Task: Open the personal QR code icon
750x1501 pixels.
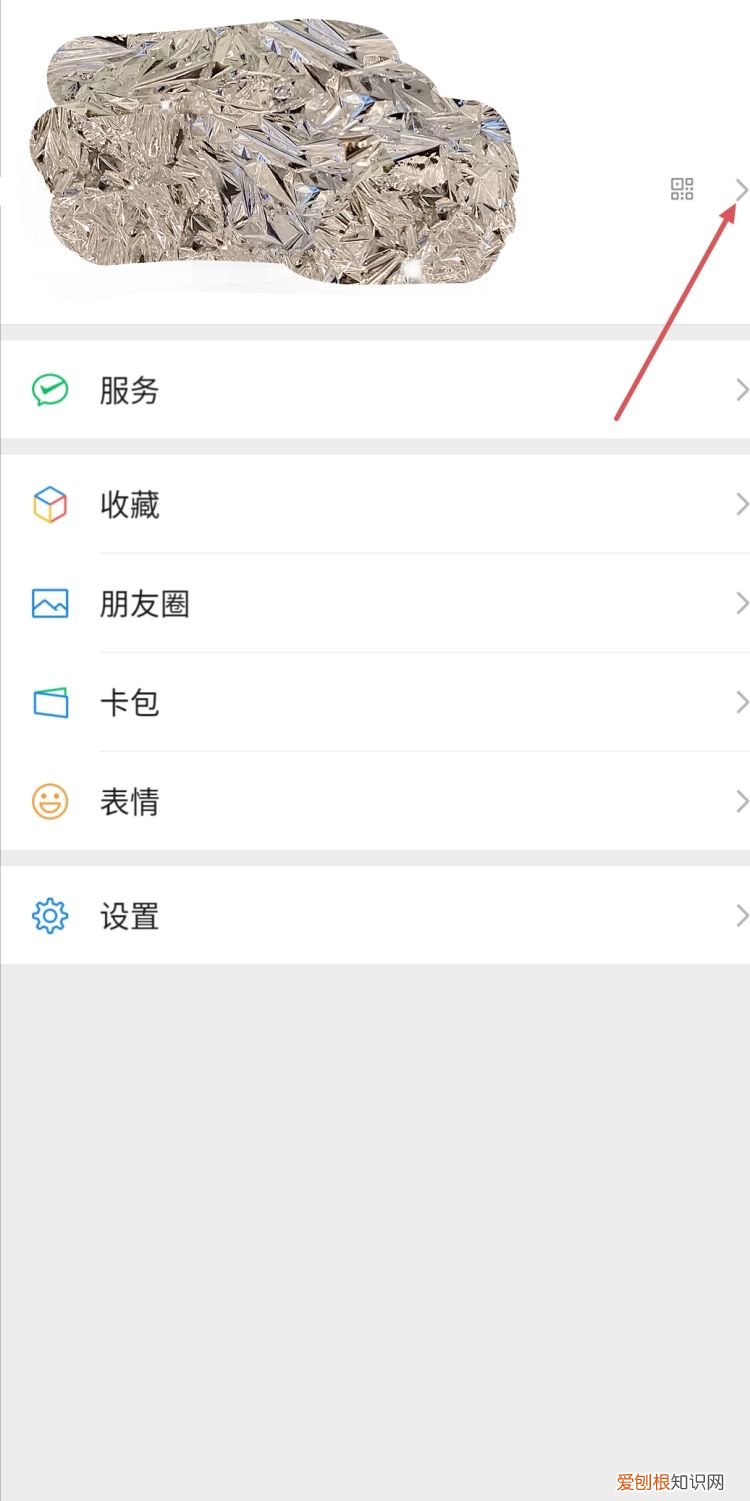Action: click(681, 190)
